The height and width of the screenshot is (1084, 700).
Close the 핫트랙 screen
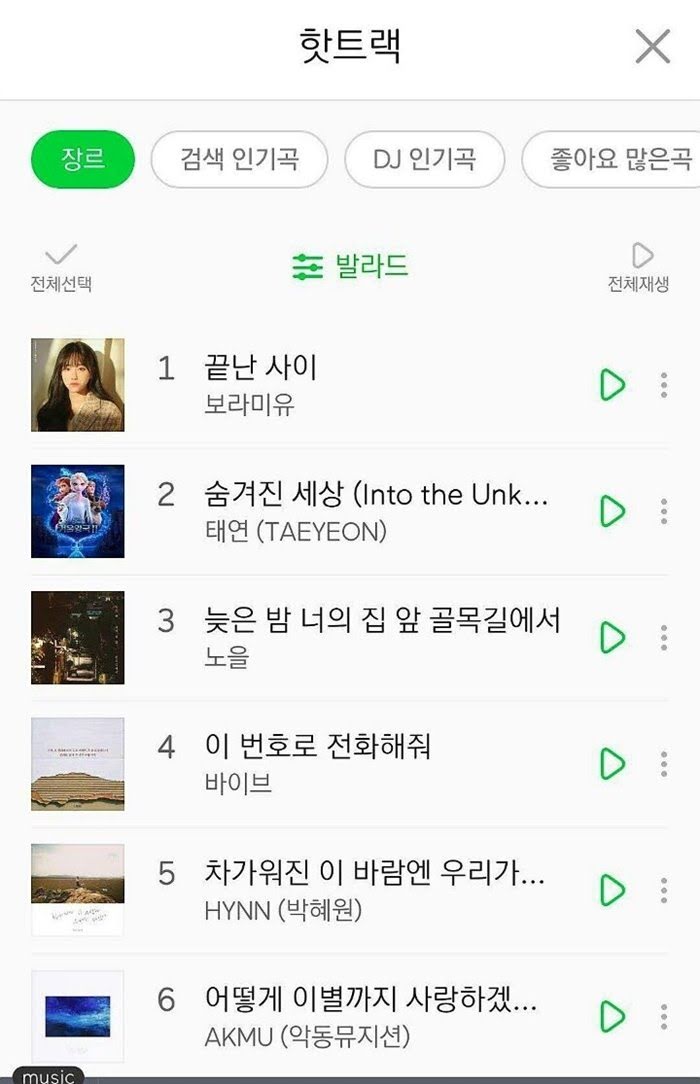tap(653, 46)
